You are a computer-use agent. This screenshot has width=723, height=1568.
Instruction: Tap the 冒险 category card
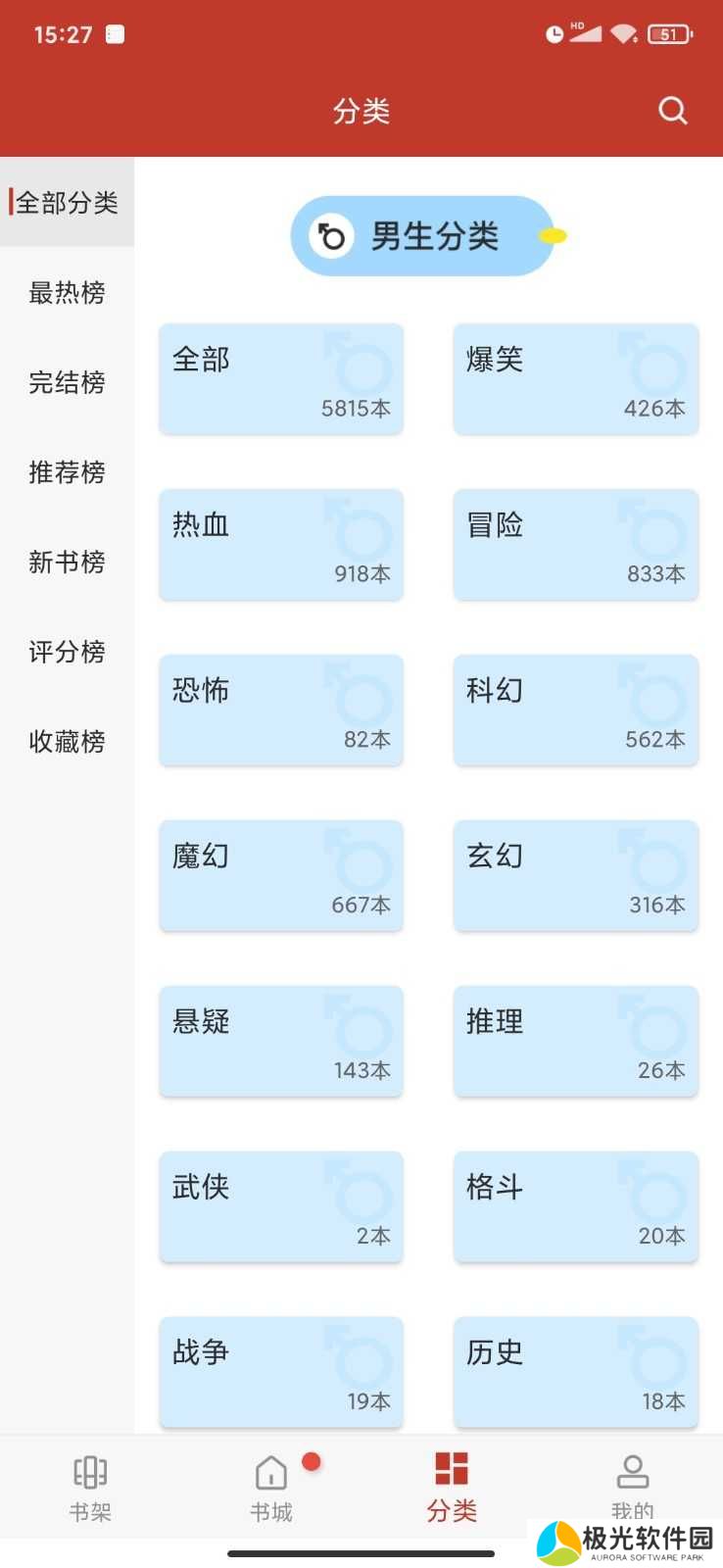pyautogui.click(x=575, y=545)
